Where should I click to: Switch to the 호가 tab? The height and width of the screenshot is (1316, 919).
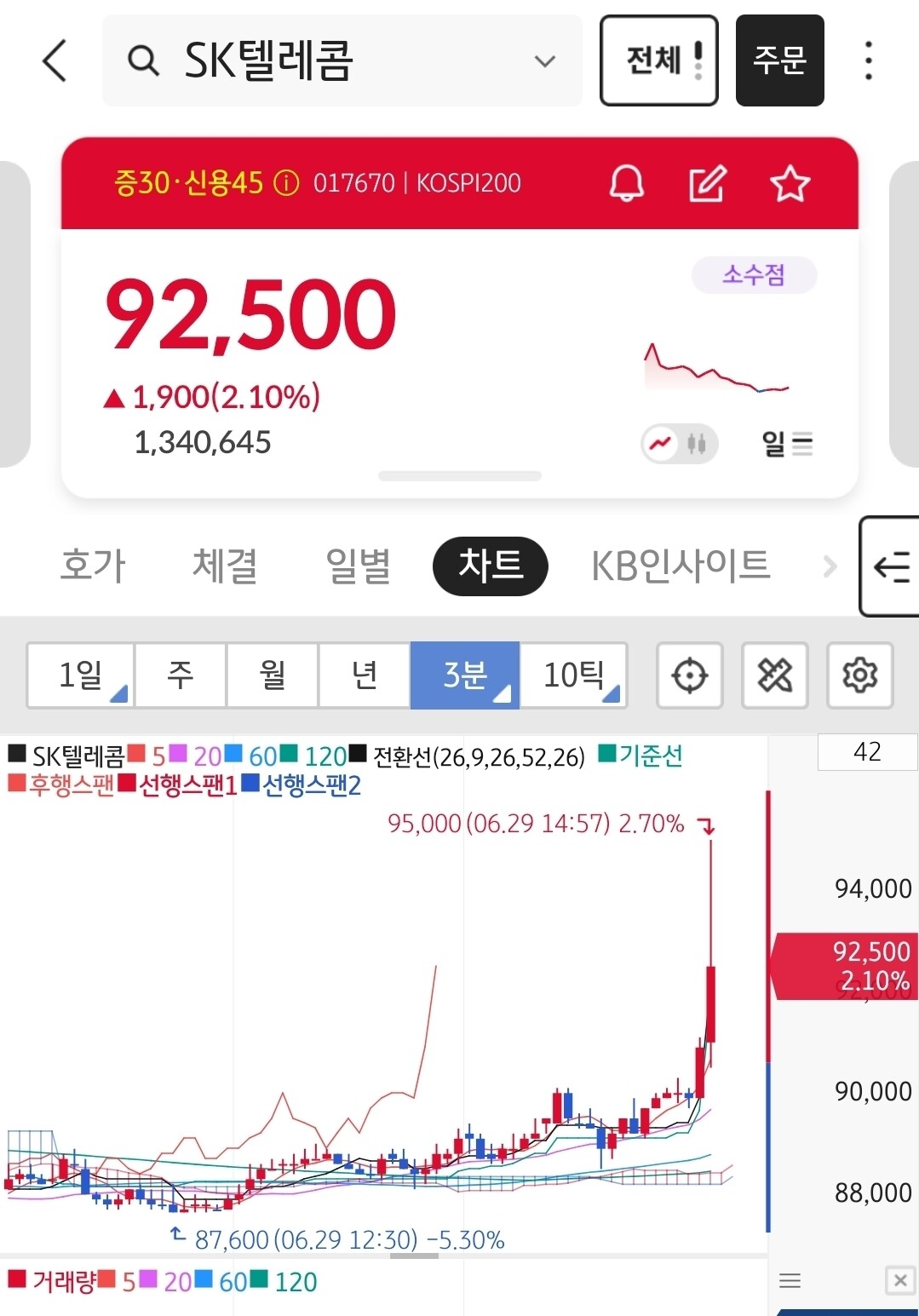point(93,566)
